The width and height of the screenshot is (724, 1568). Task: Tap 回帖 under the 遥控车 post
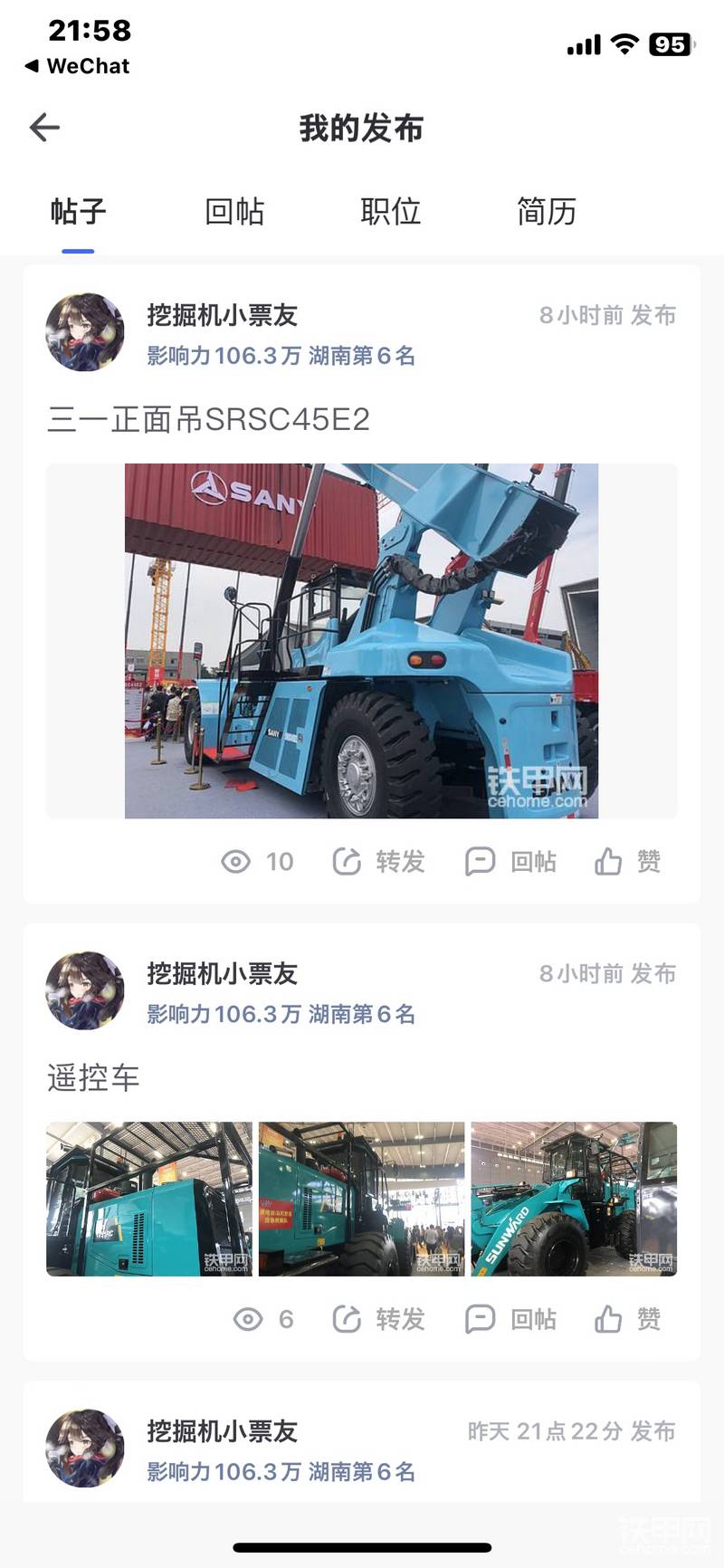click(511, 1319)
